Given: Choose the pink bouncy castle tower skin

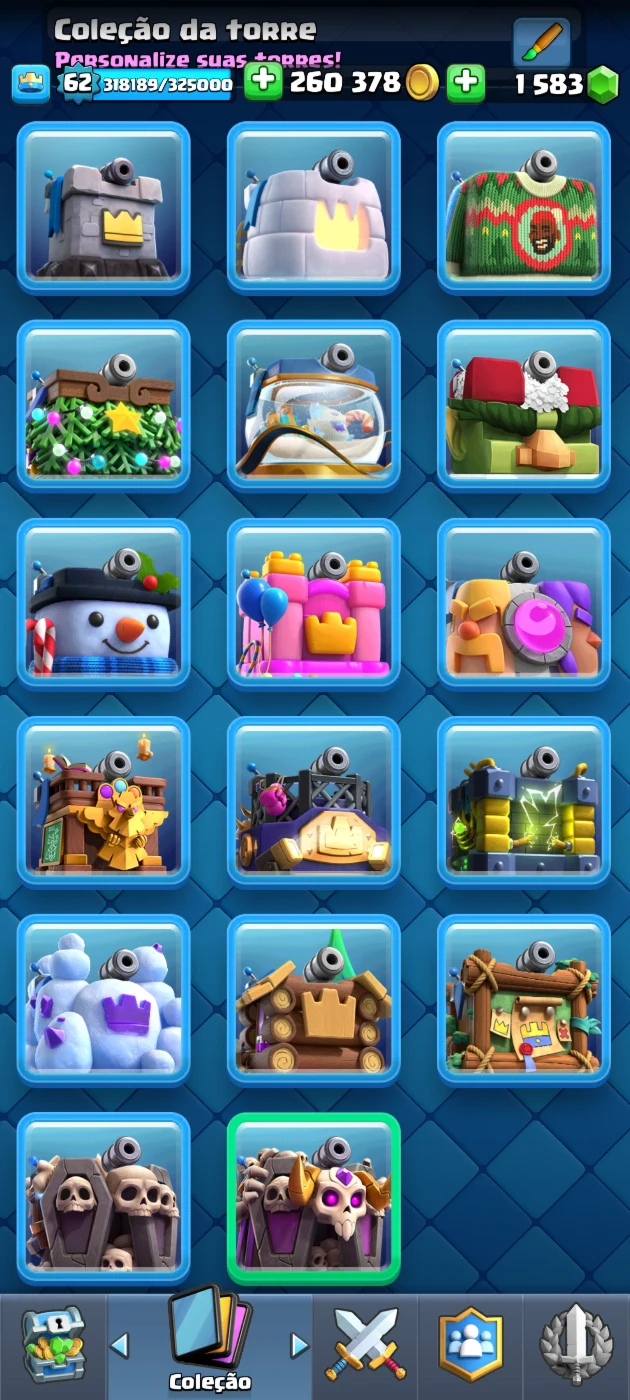Looking at the screenshot, I should click(x=314, y=604).
